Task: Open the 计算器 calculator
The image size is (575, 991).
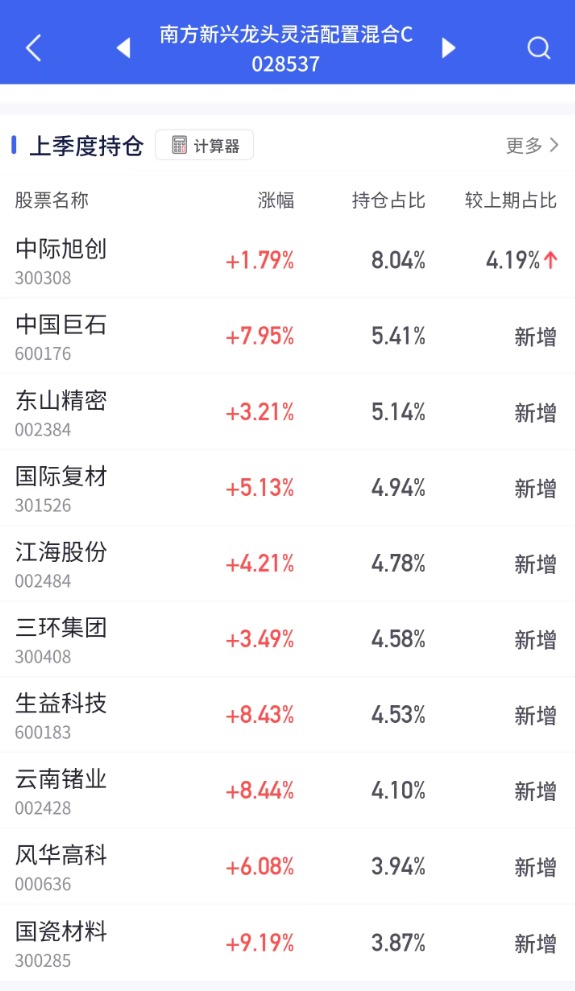Action: (204, 145)
